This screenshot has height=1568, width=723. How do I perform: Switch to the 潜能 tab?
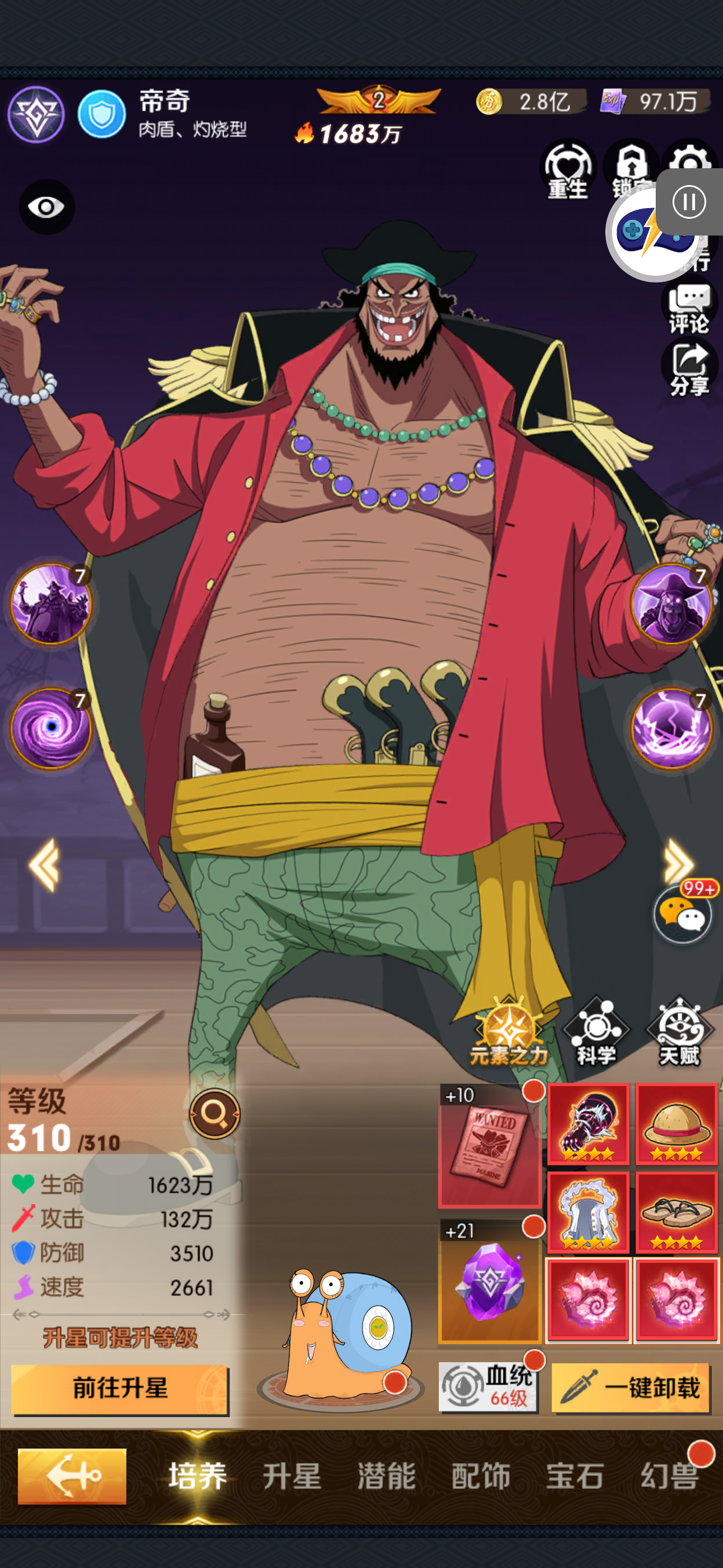click(386, 1475)
